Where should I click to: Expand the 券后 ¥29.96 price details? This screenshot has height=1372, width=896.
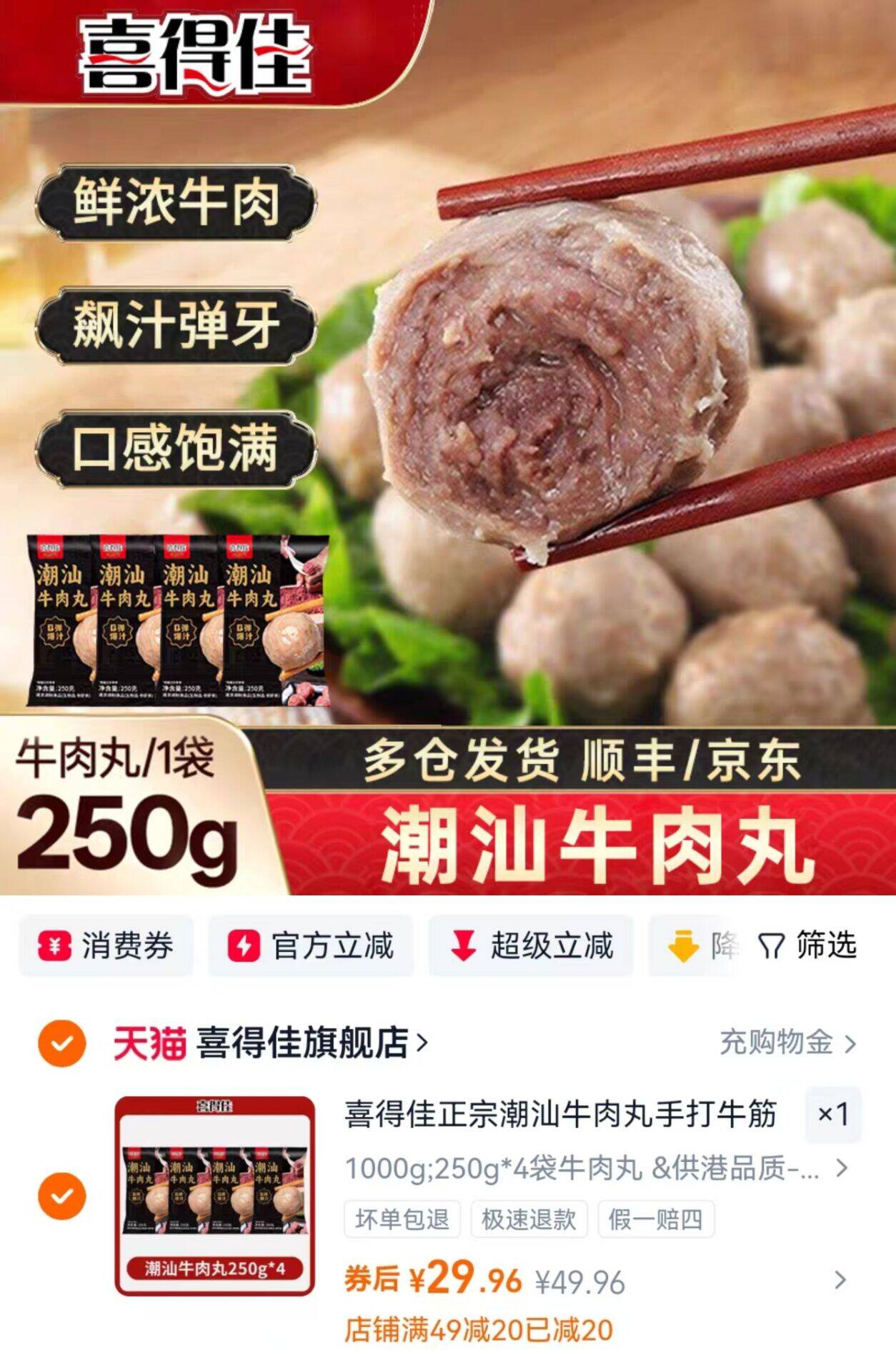[x=841, y=1280]
